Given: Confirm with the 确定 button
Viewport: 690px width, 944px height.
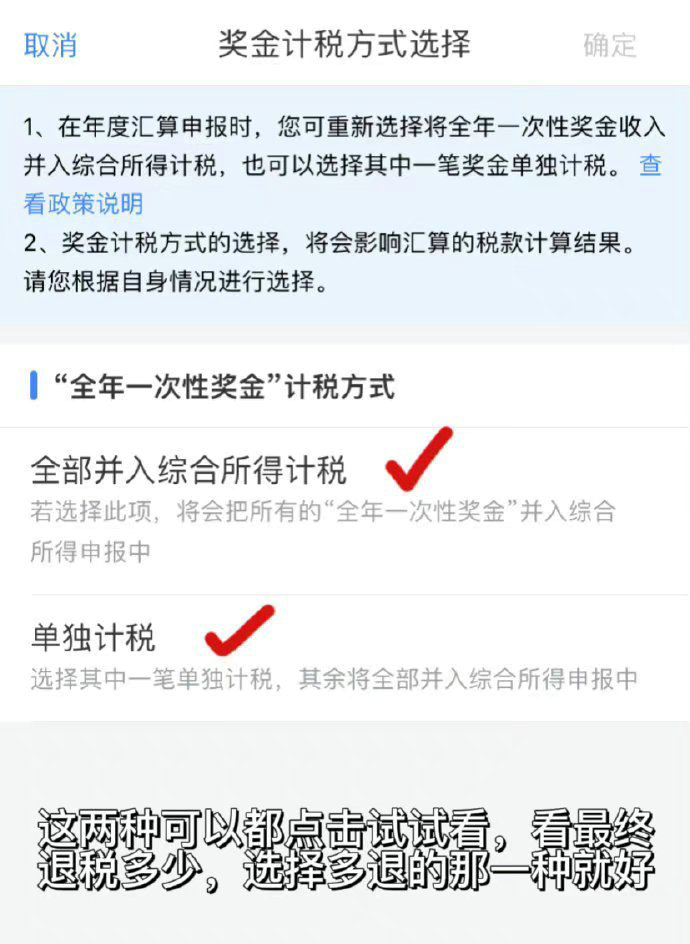Looking at the screenshot, I should point(609,45).
